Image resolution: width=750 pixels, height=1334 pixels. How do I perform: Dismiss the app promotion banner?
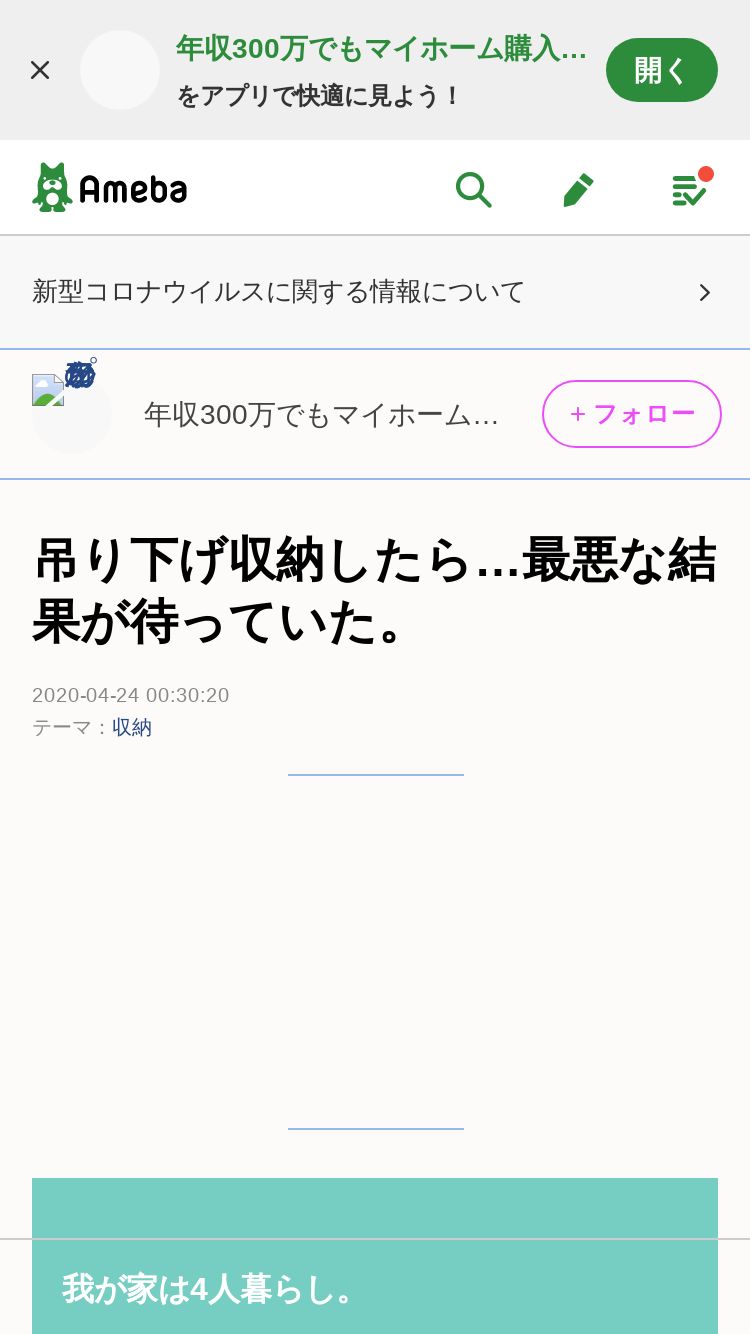click(40, 70)
